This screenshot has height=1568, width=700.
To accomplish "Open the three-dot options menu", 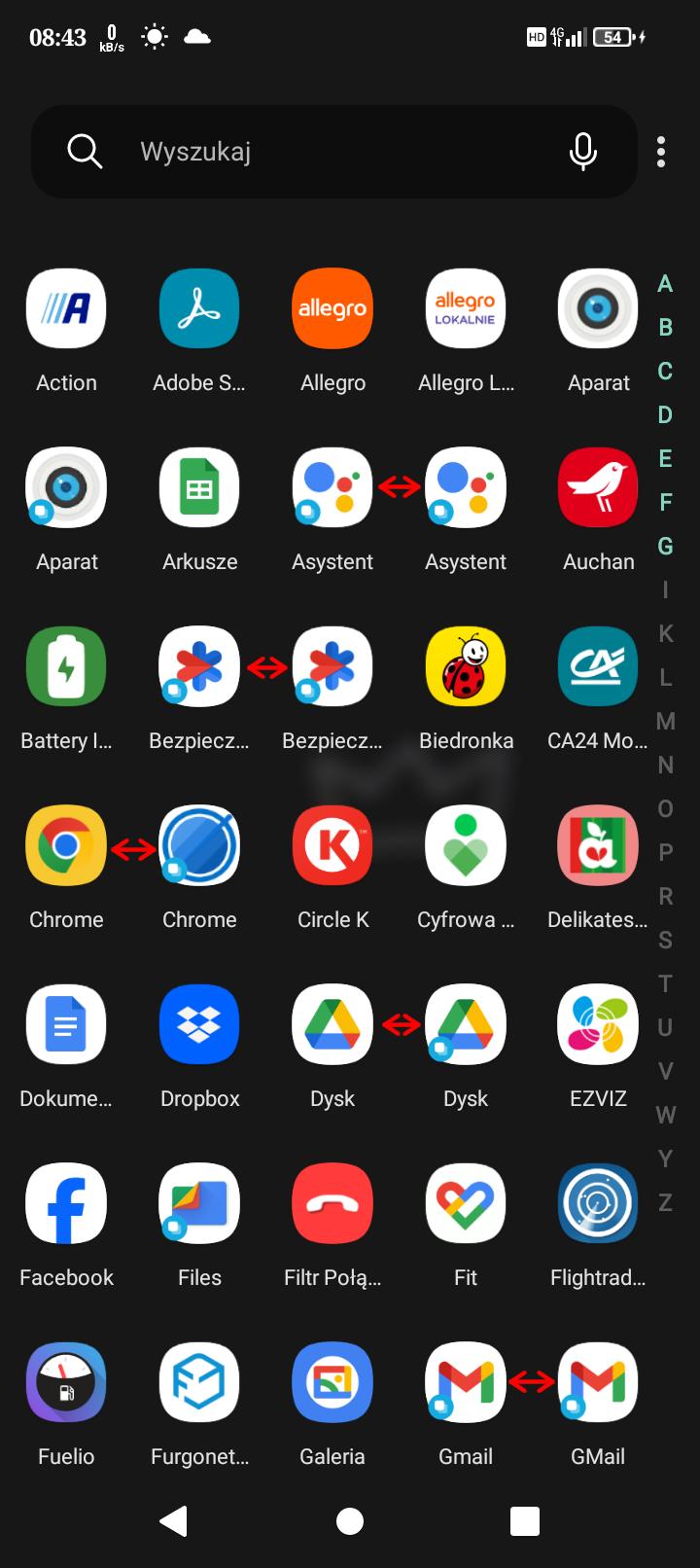I will [x=660, y=152].
